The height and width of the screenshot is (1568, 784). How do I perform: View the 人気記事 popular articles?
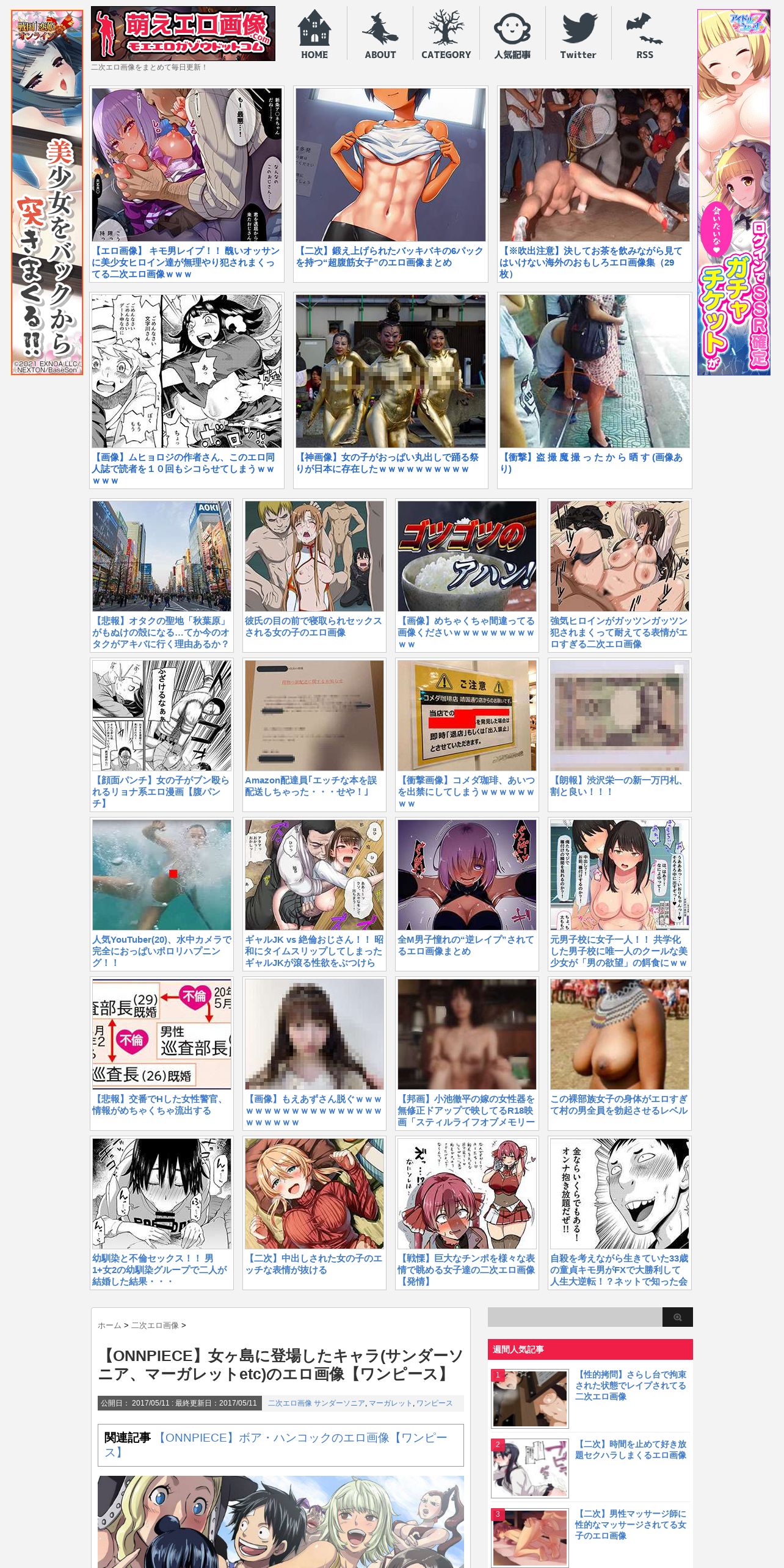(x=512, y=34)
